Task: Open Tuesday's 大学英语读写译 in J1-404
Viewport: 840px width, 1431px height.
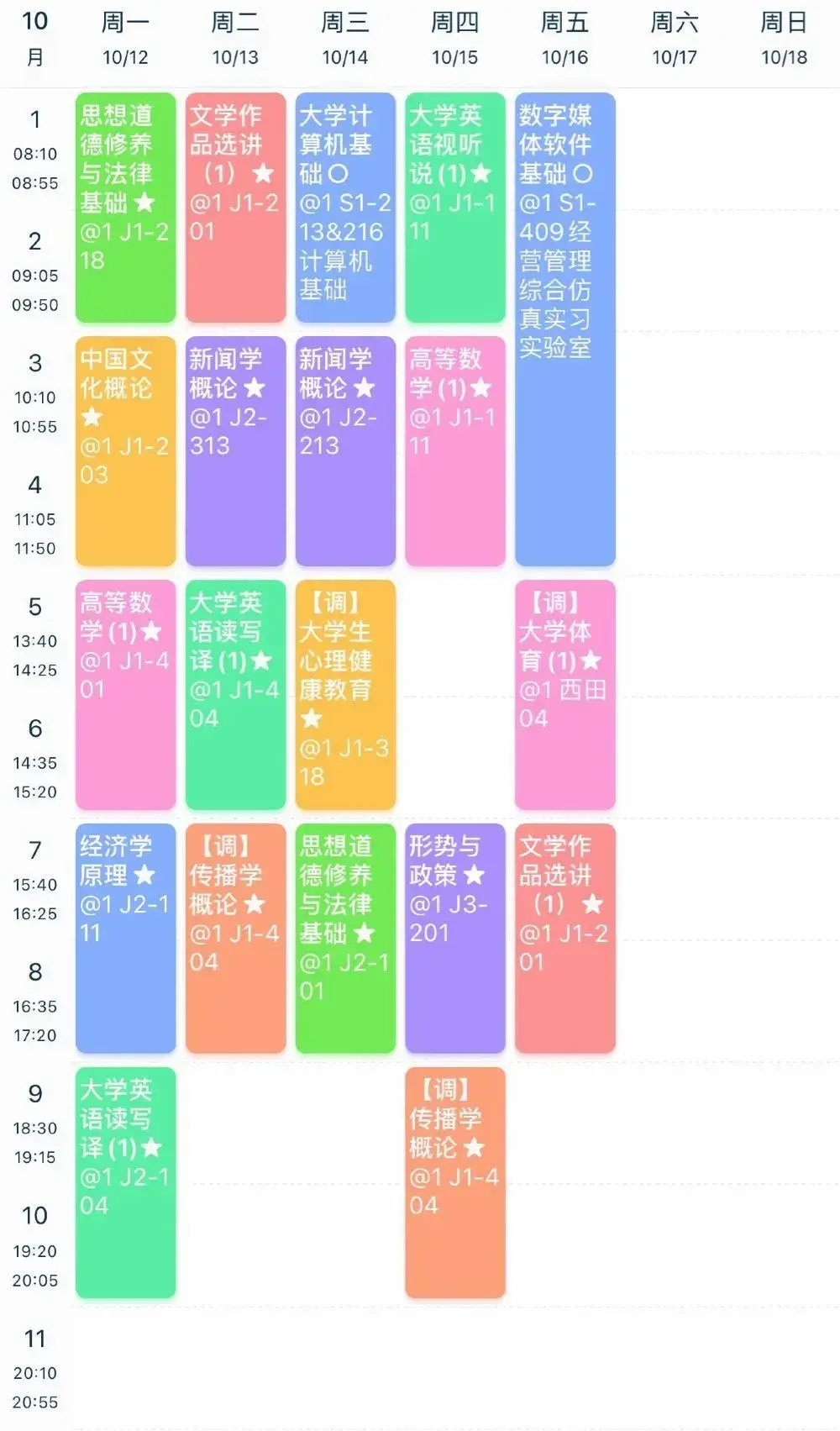Action: (x=235, y=695)
